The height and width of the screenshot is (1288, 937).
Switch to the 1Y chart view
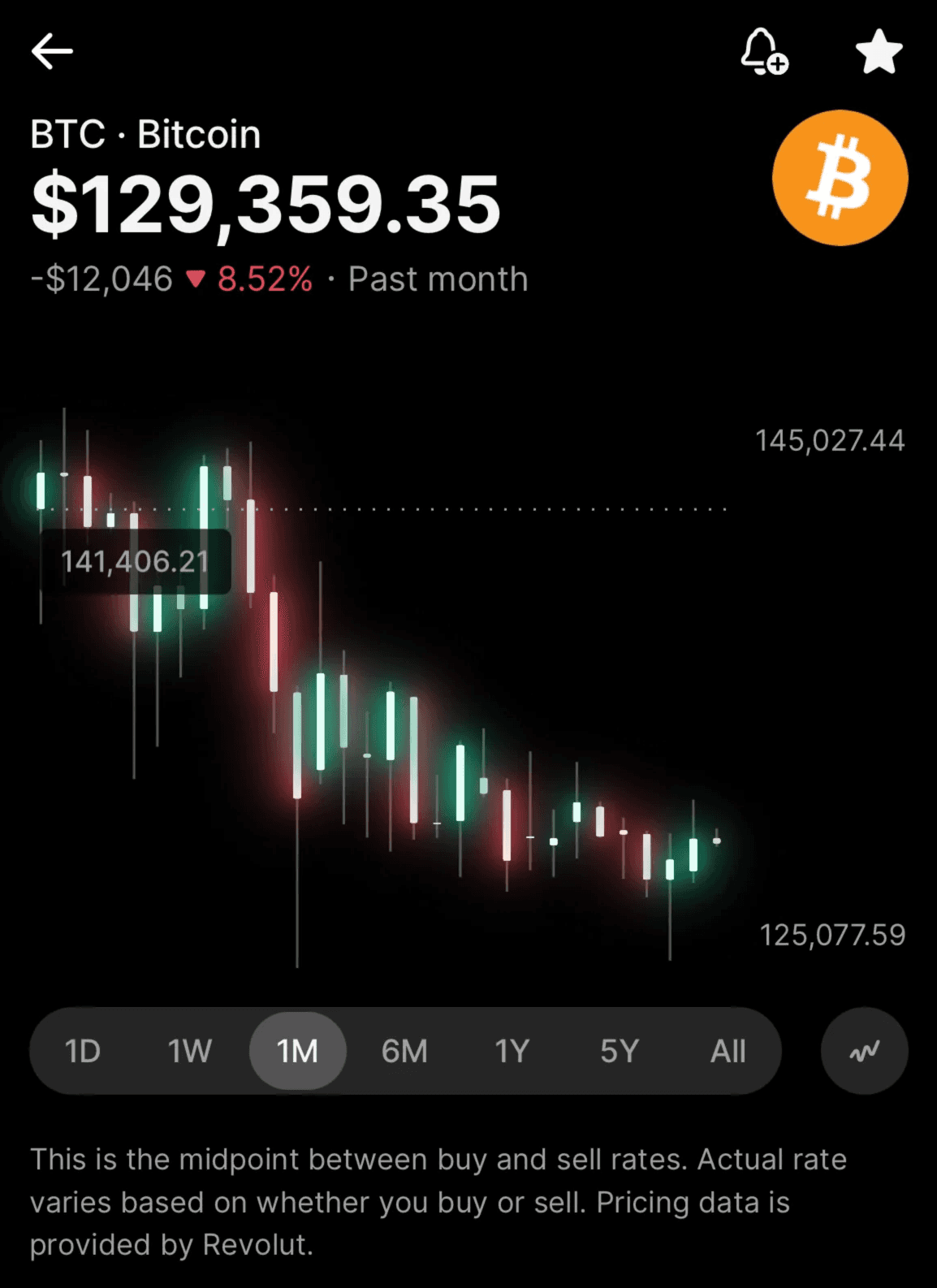[512, 1052]
